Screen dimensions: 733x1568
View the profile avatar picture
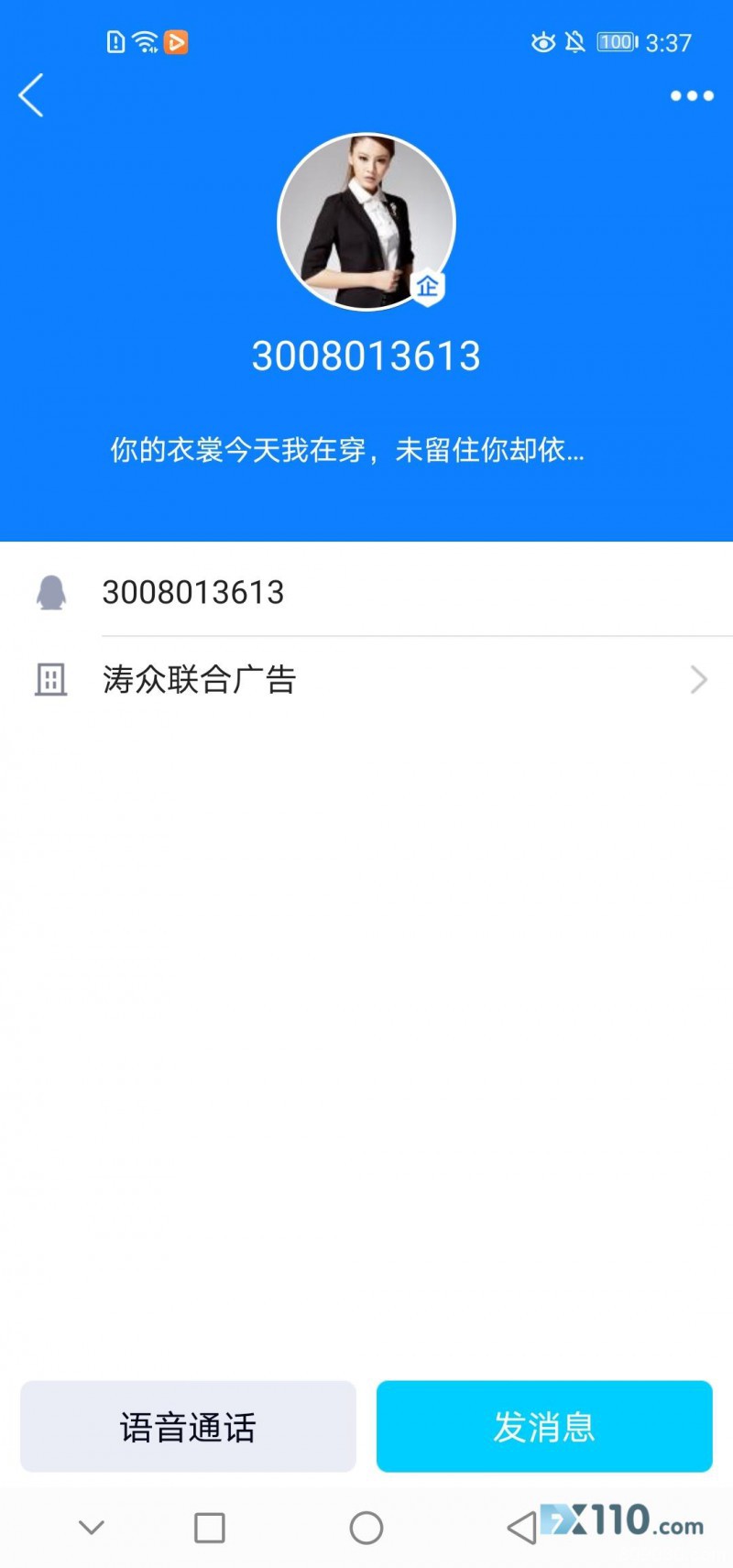(x=366, y=222)
